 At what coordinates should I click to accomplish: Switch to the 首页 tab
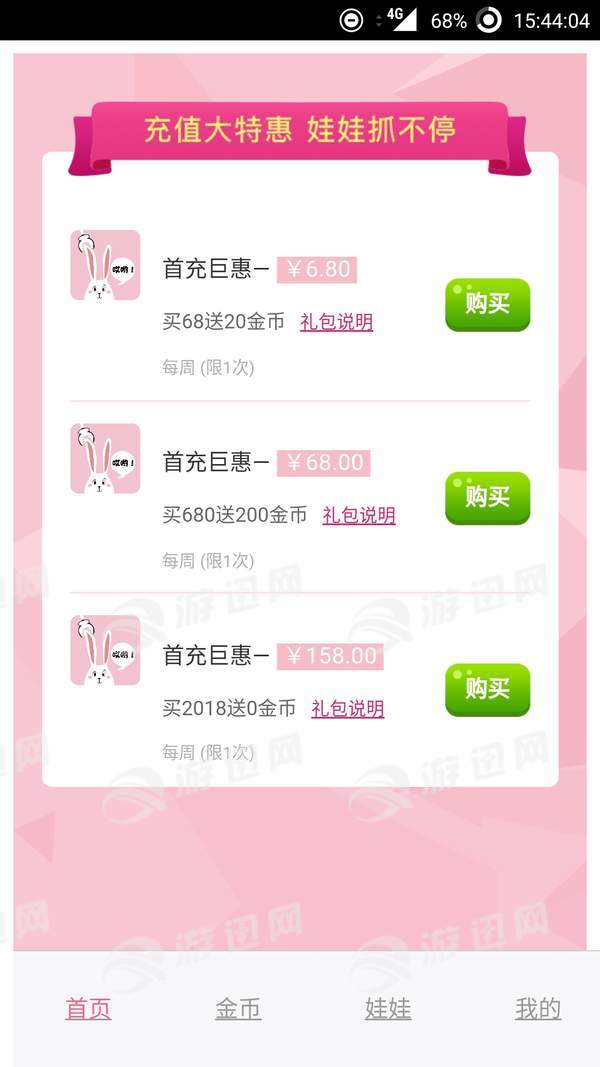[x=88, y=1009]
